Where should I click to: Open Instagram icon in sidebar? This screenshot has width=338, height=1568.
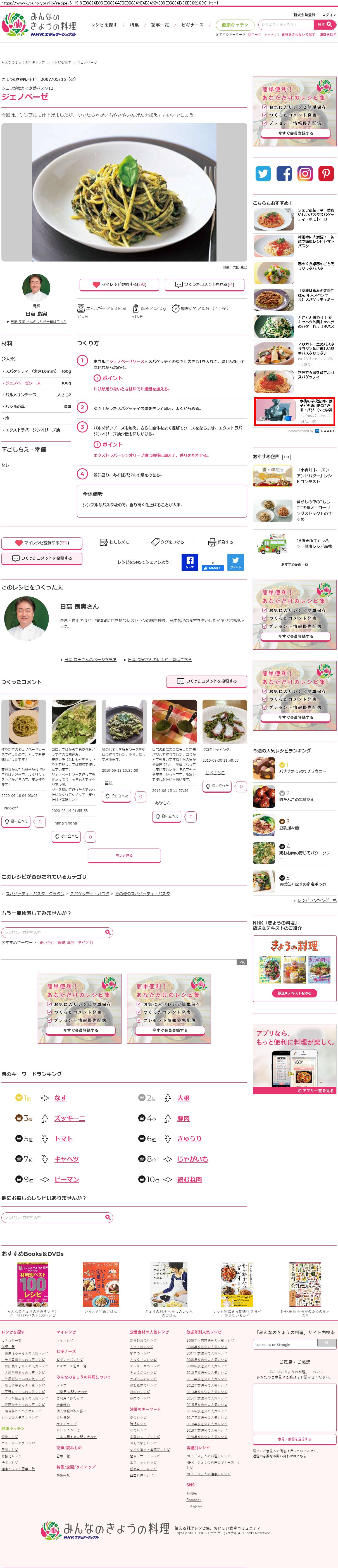(x=305, y=174)
